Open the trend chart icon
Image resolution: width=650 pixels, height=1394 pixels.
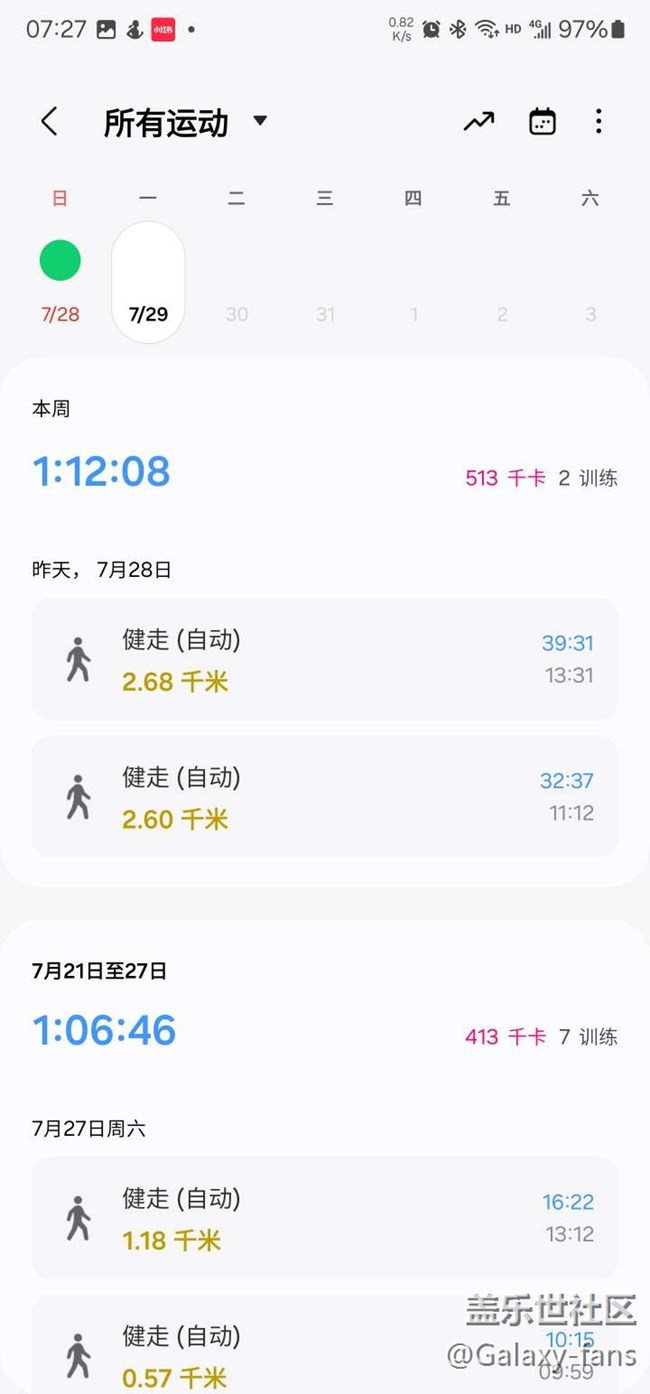pyautogui.click(x=479, y=122)
